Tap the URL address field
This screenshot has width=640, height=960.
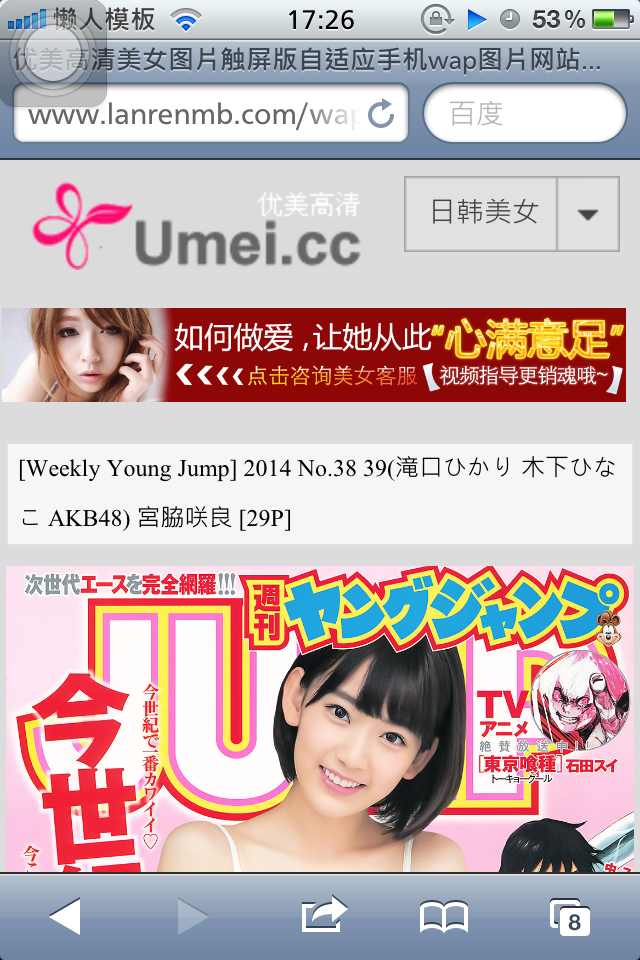(x=190, y=115)
